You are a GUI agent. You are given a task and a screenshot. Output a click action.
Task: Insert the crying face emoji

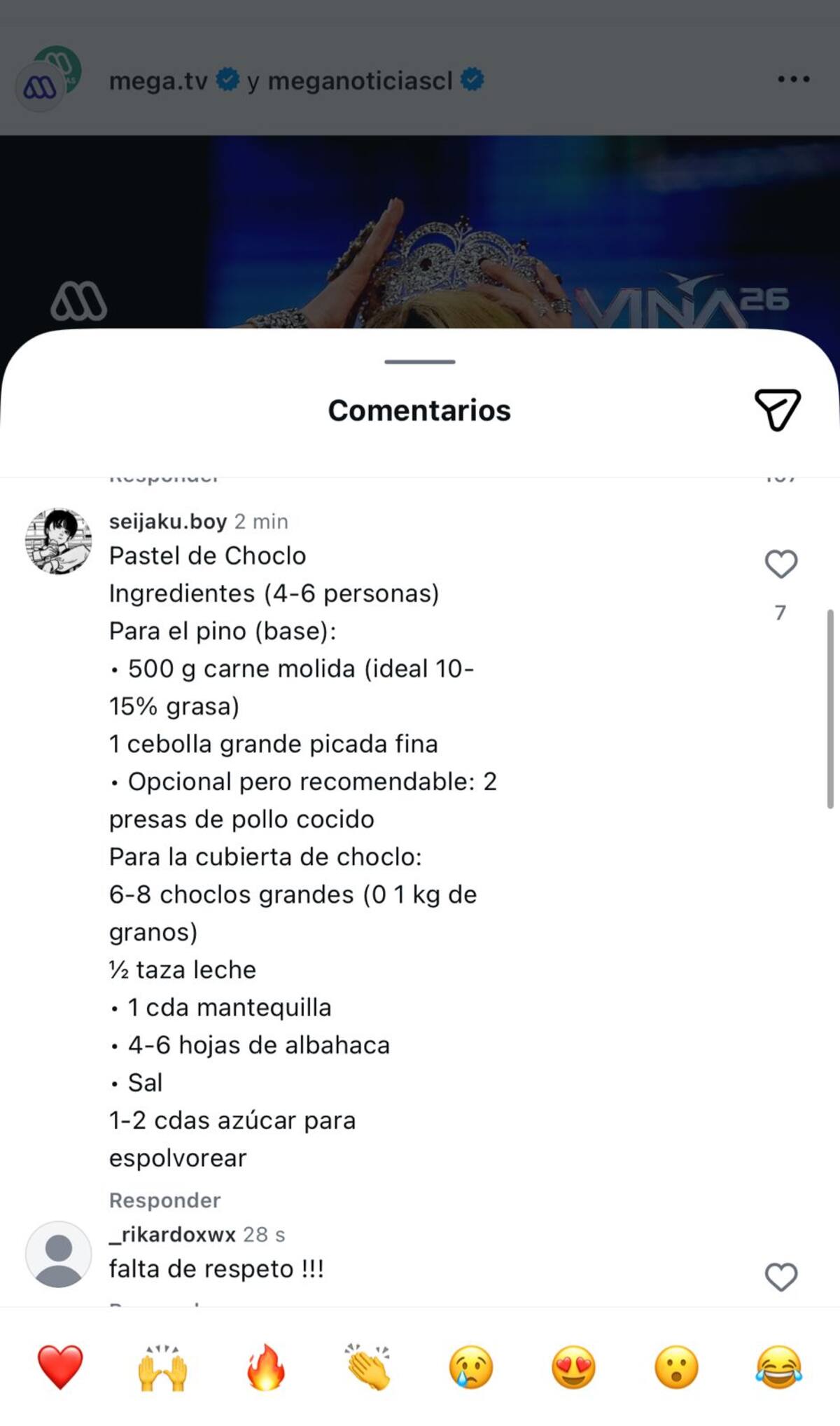click(x=471, y=1366)
